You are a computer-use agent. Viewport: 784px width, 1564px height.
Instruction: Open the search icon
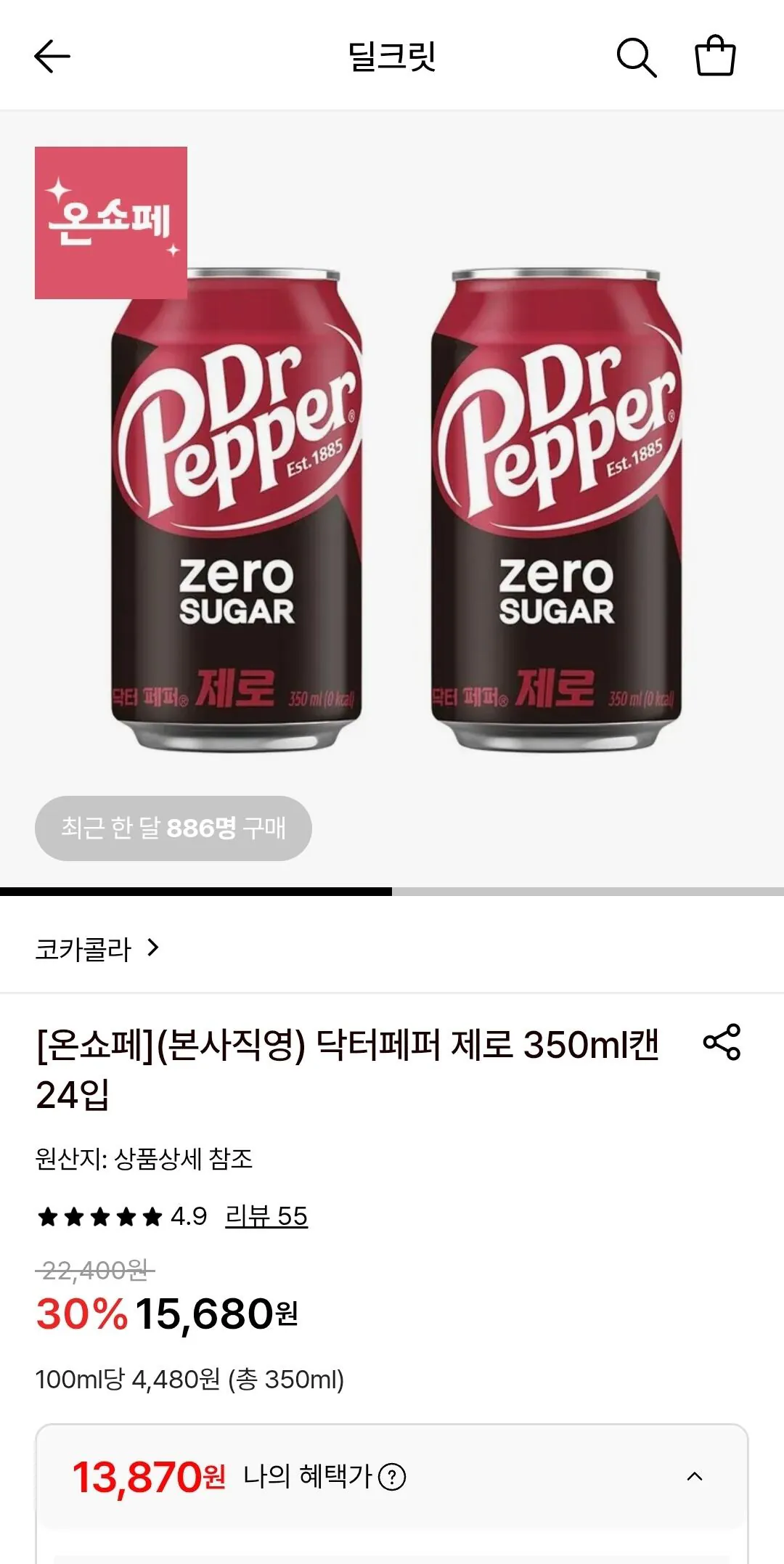639,58
